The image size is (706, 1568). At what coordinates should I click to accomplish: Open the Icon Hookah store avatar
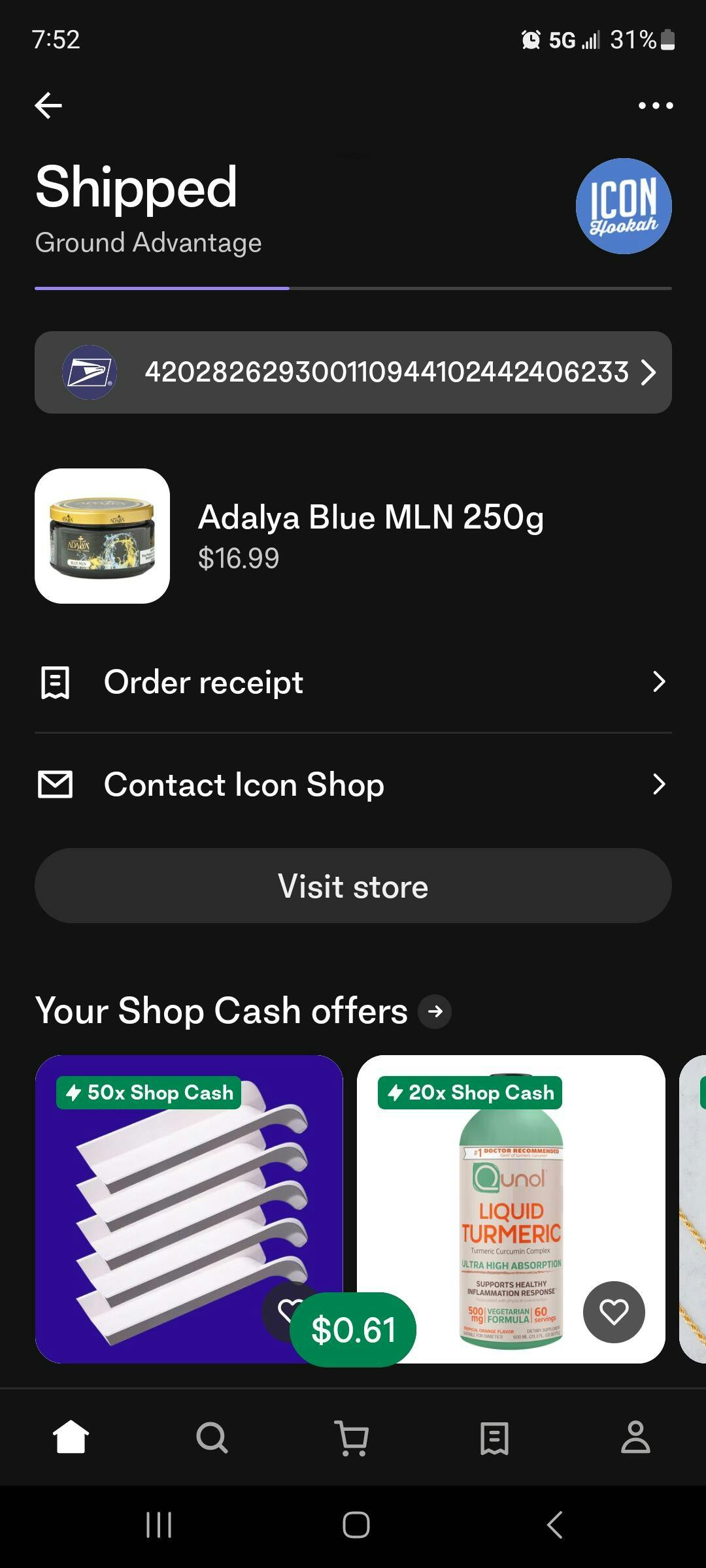[623, 206]
